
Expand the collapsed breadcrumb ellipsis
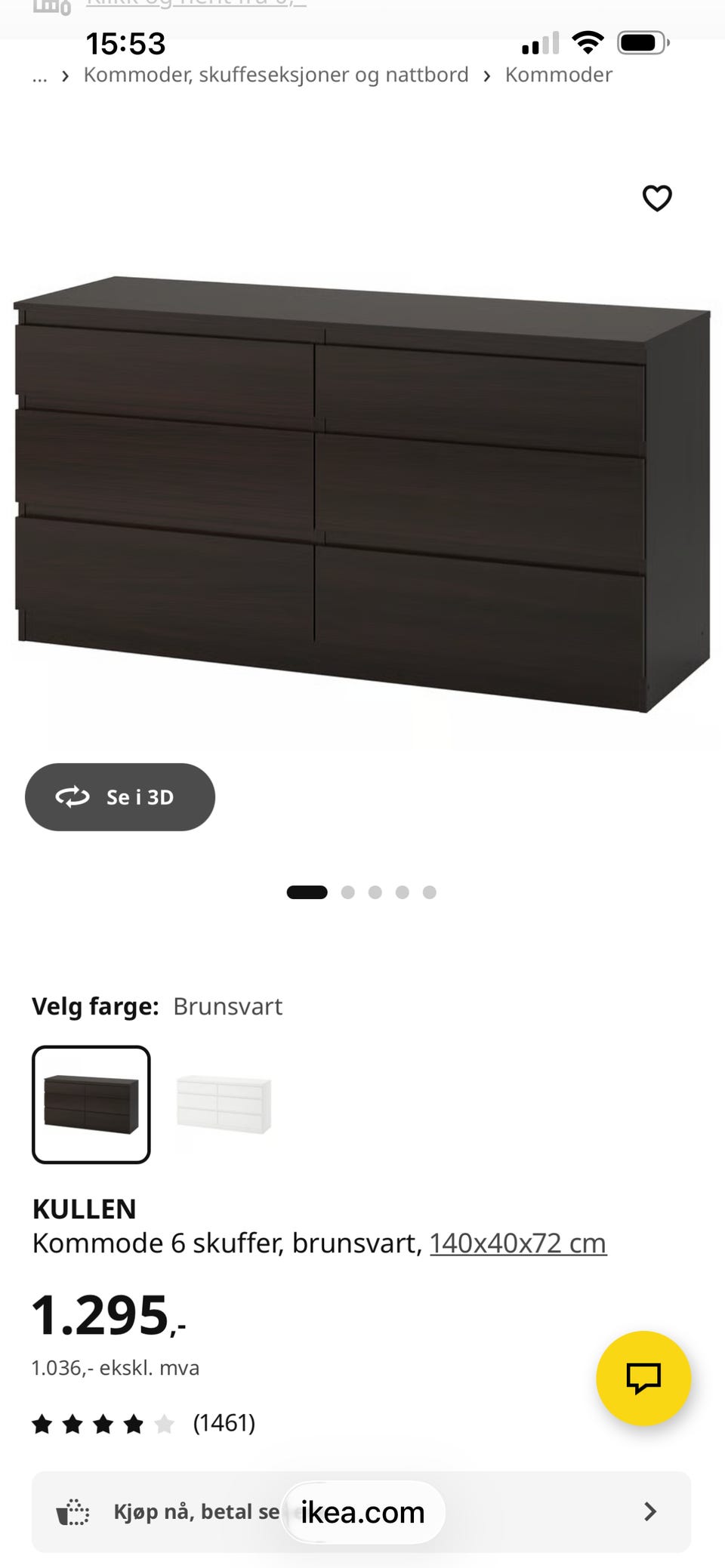click(39, 76)
